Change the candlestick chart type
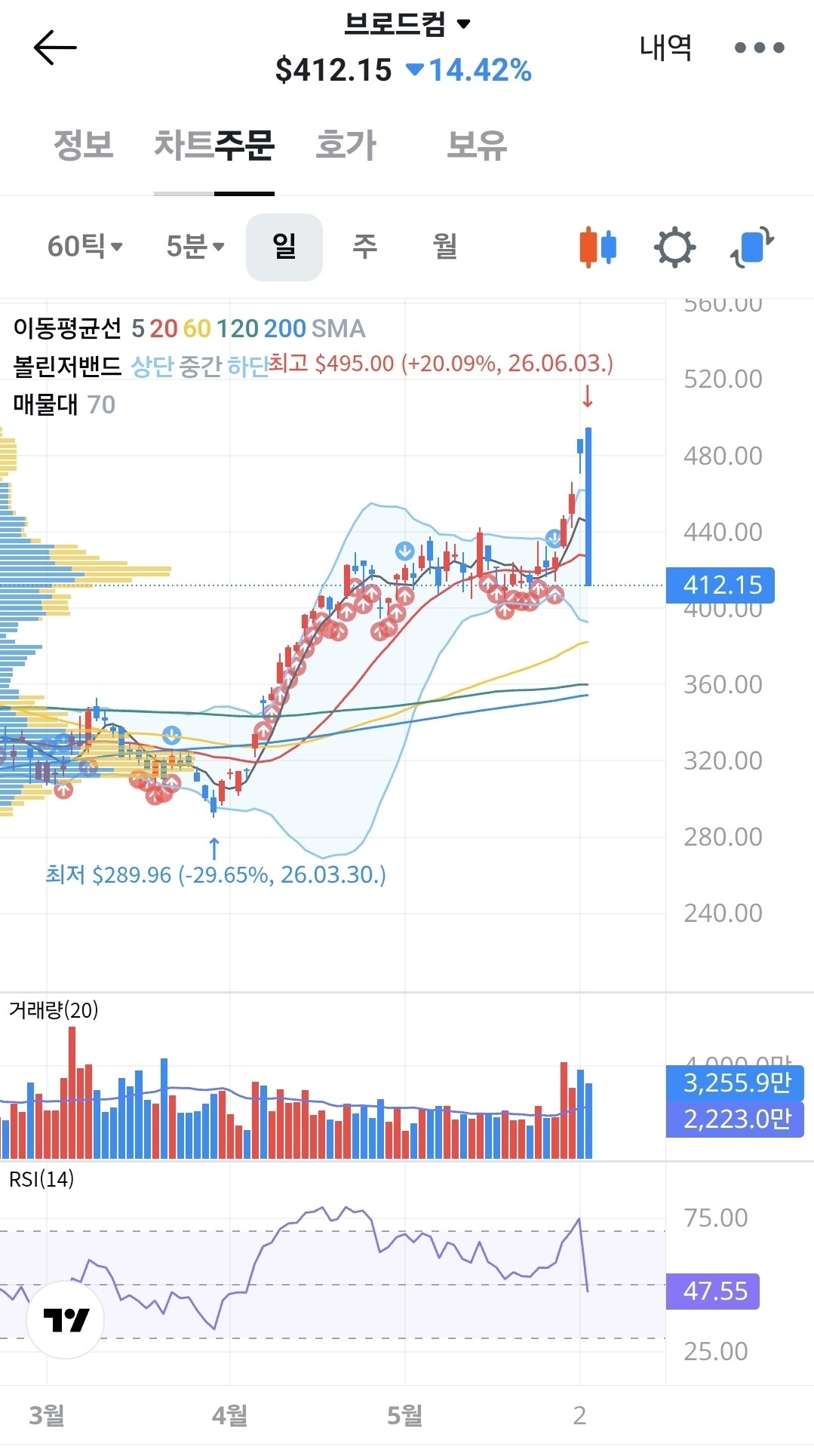This screenshot has height=1456, width=814. [598, 247]
